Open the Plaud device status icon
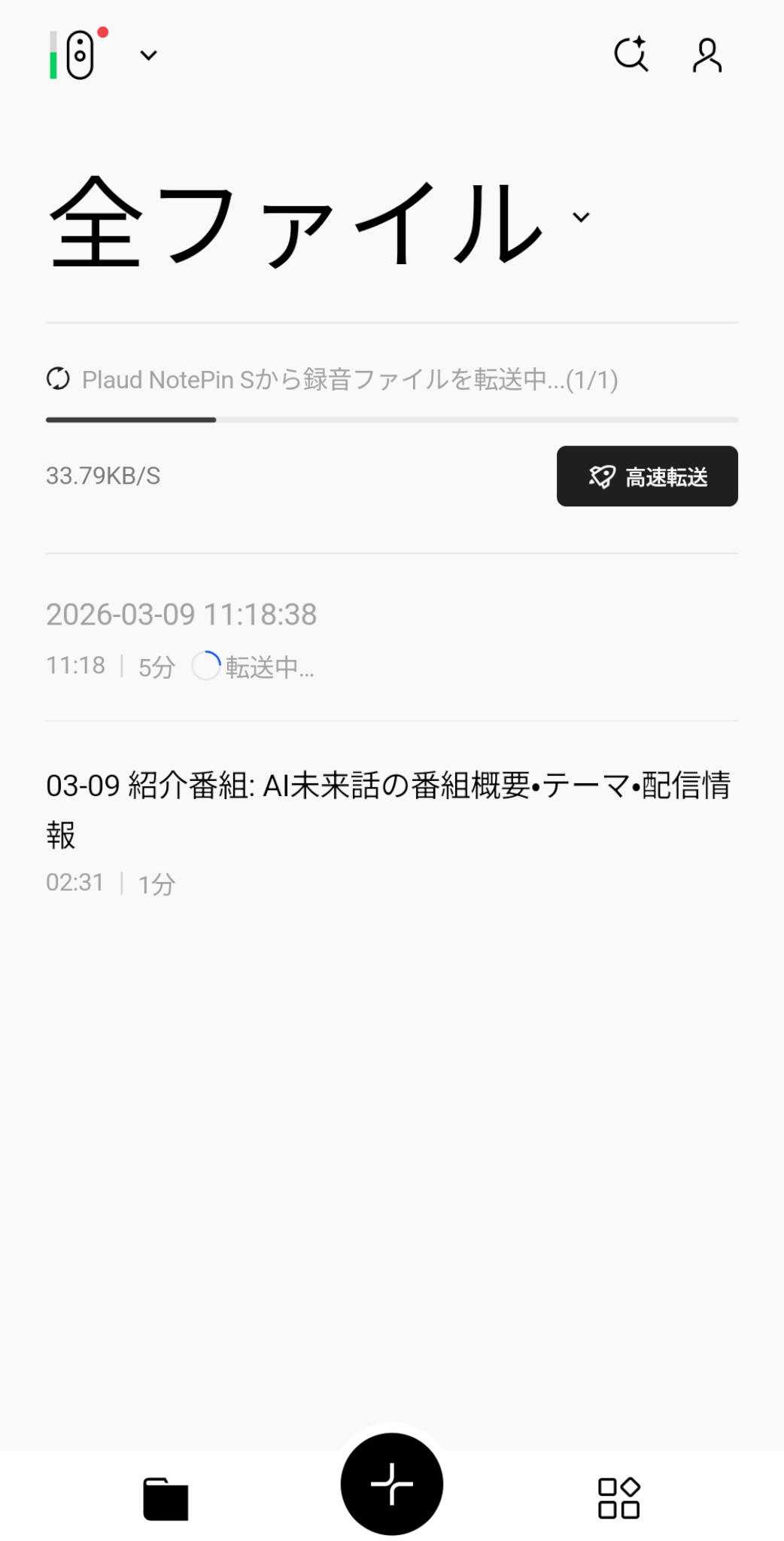Image resolution: width=784 pixels, height=1541 pixels. pyautogui.click(x=78, y=55)
